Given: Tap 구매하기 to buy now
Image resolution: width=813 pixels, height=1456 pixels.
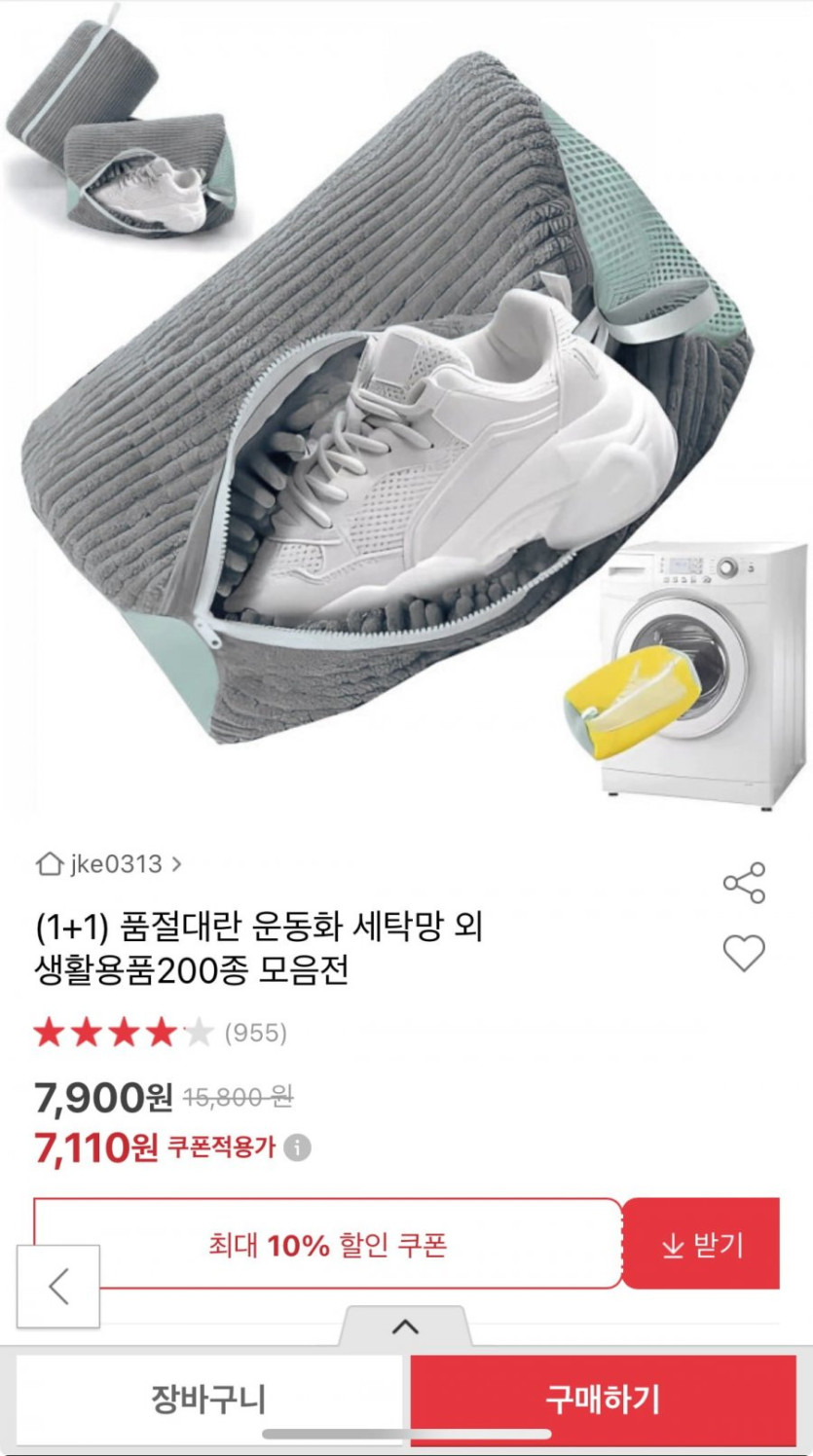Looking at the screenshot, I should pos(603,1400).
